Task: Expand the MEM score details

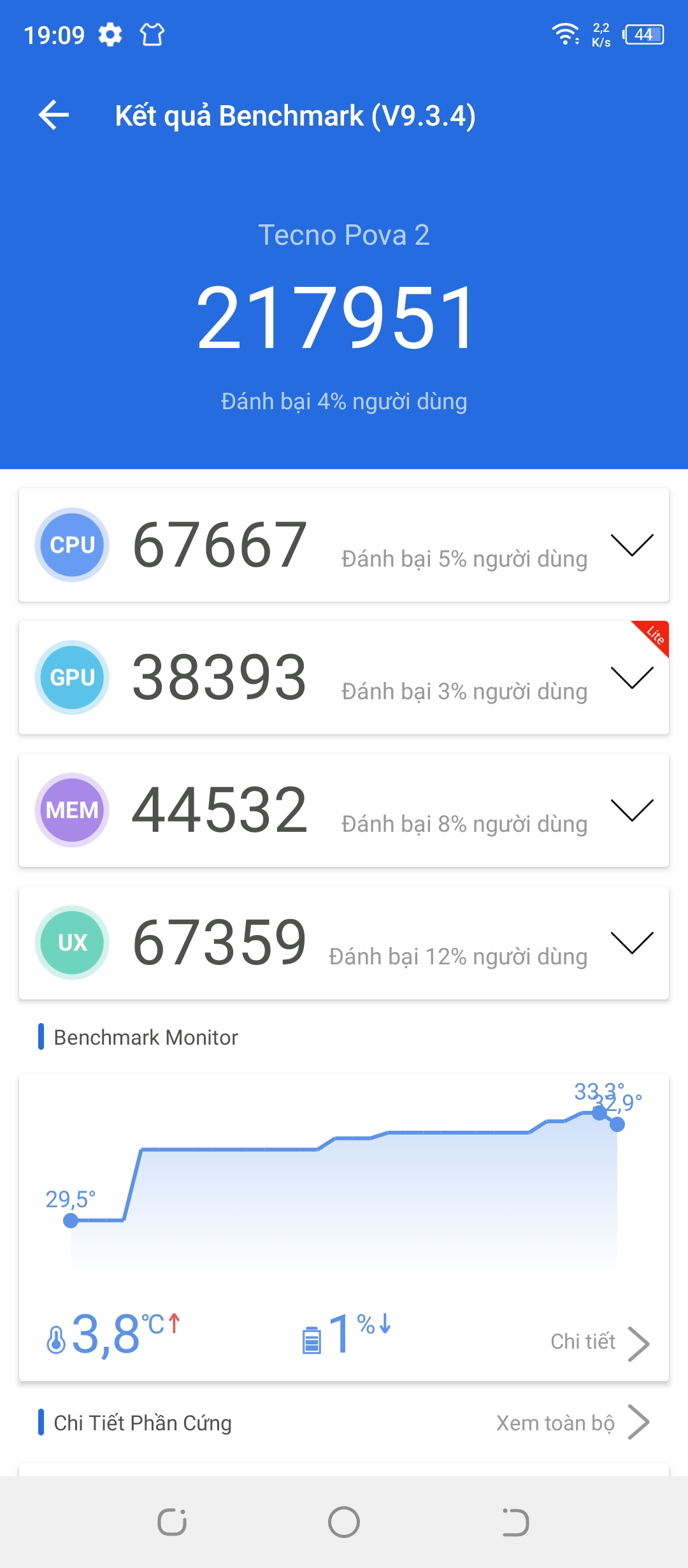Action: (x=632, y=811)
